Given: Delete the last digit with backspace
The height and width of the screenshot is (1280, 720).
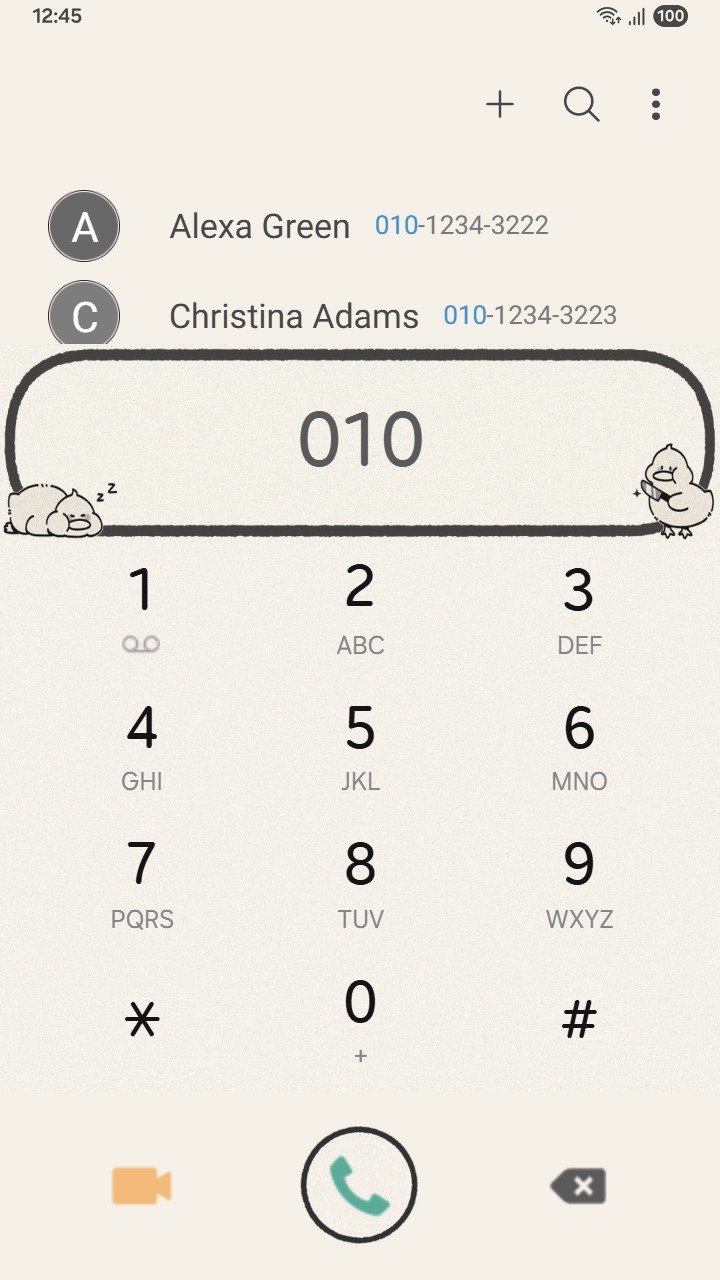Looking at the screenshot, I should (x=578, y=1186).
